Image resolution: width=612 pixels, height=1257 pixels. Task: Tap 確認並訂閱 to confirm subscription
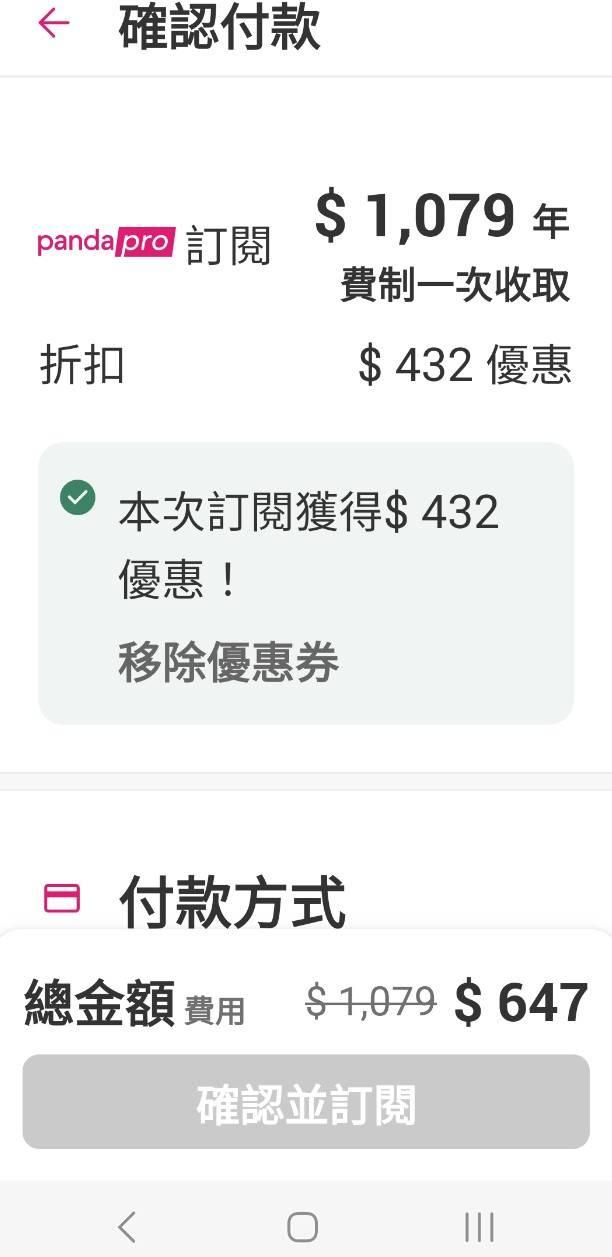point(306,1103)
